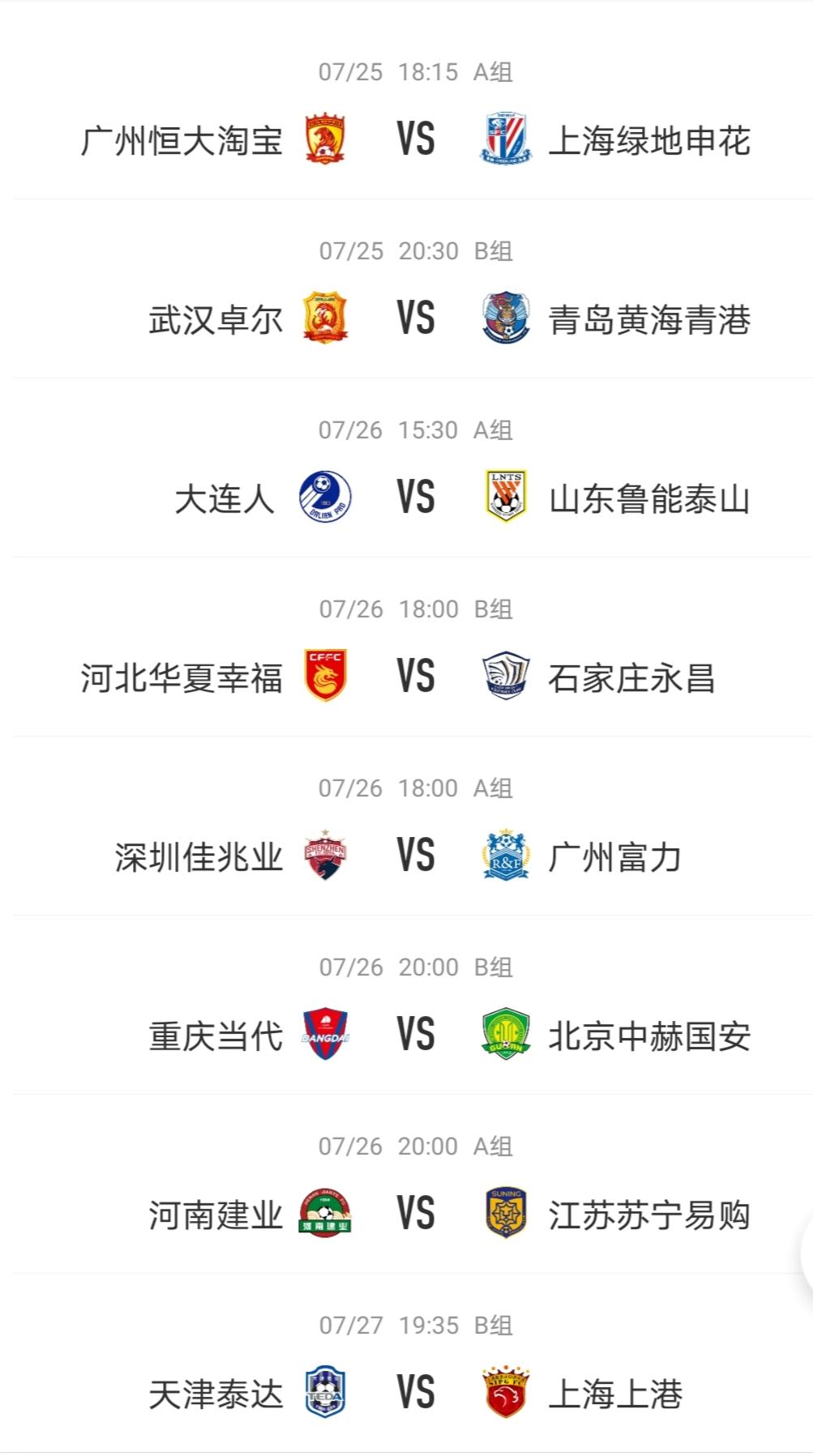View 河南建业 vs 江苏苏宁易购 match details
The image size is (813, 1456).
coord(415,1214)
